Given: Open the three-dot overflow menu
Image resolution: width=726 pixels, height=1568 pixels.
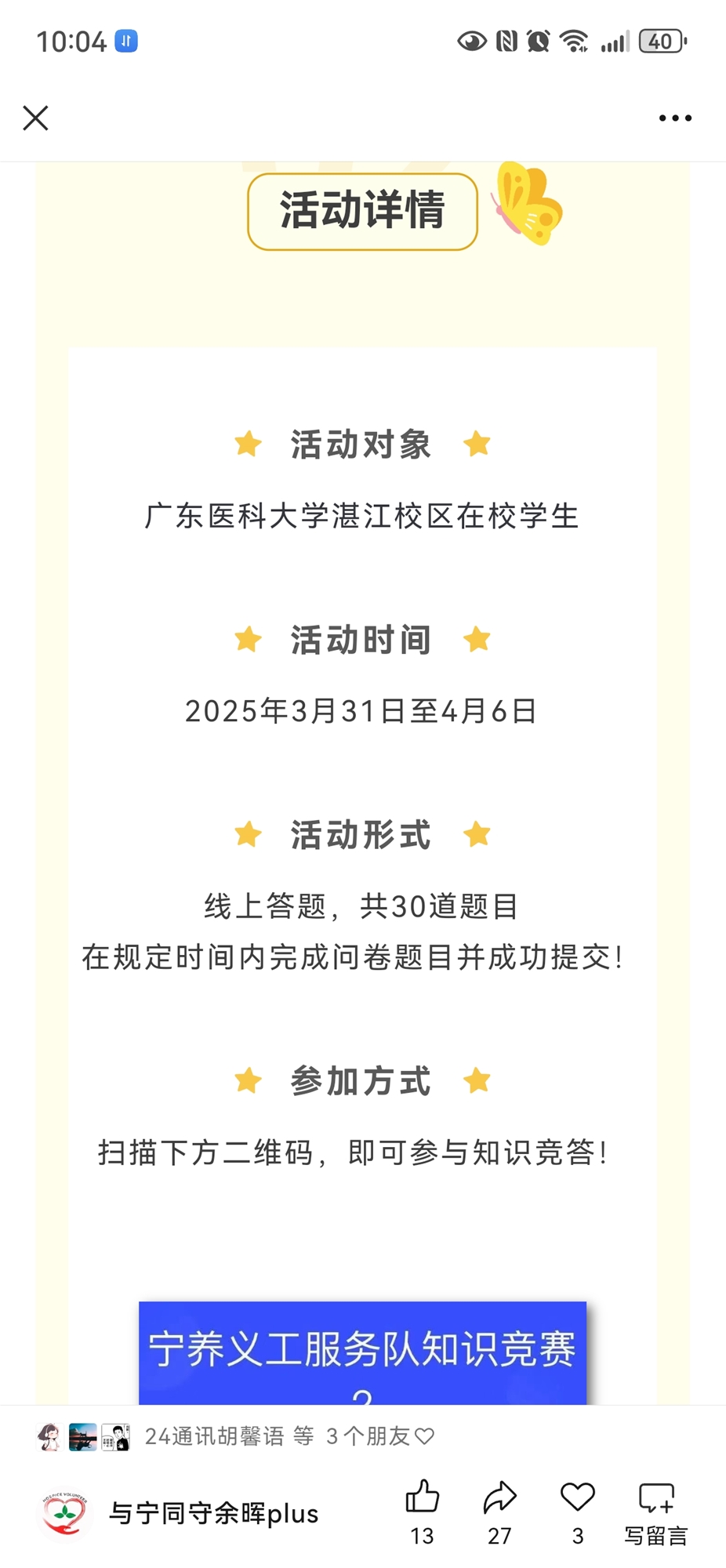Looking at the screenshot, I should 675,118.
